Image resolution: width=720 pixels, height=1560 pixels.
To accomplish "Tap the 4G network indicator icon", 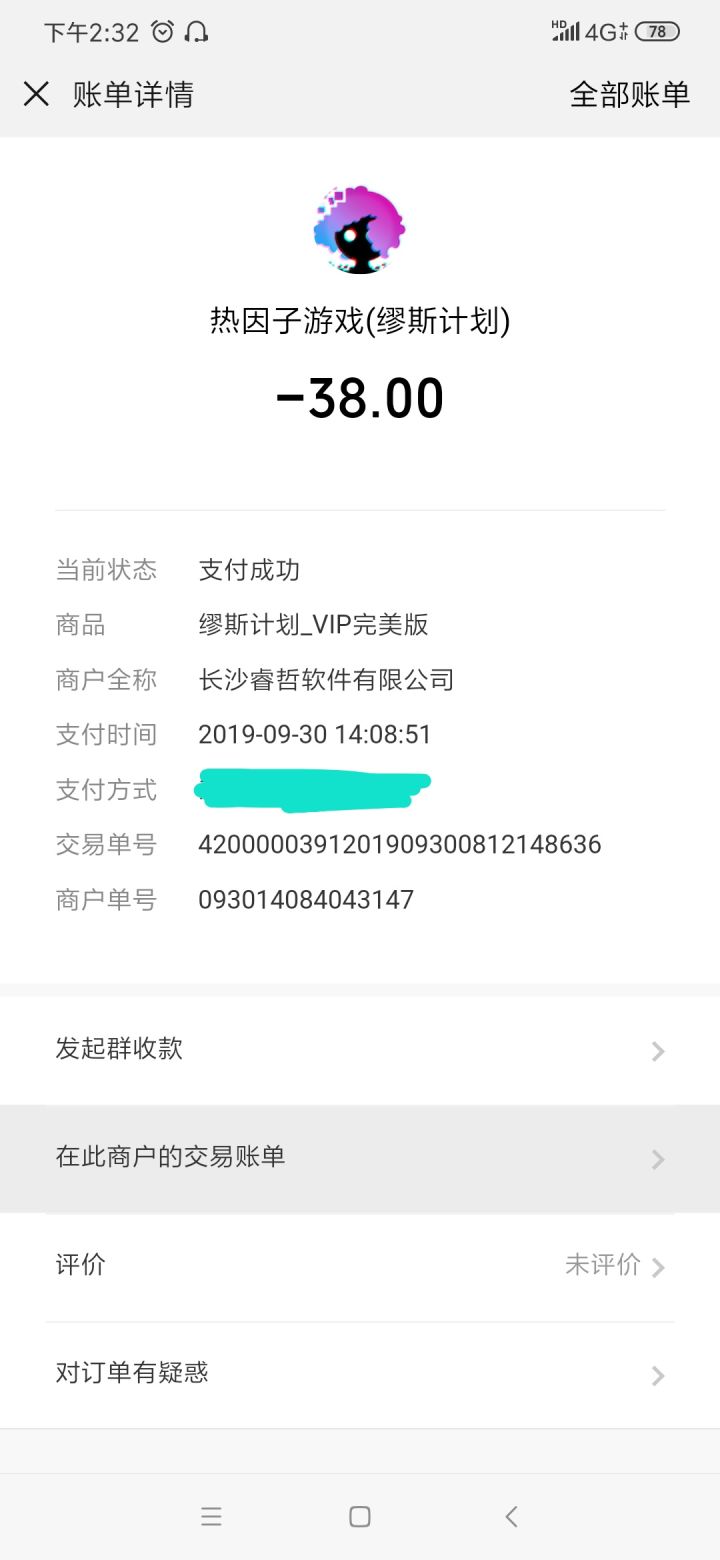I will pos(604,31).
